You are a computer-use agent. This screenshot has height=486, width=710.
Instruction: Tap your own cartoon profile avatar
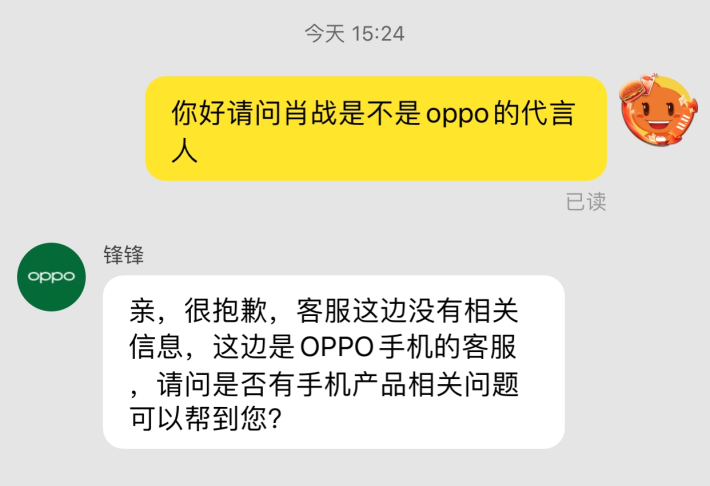(x=655, y=109)
